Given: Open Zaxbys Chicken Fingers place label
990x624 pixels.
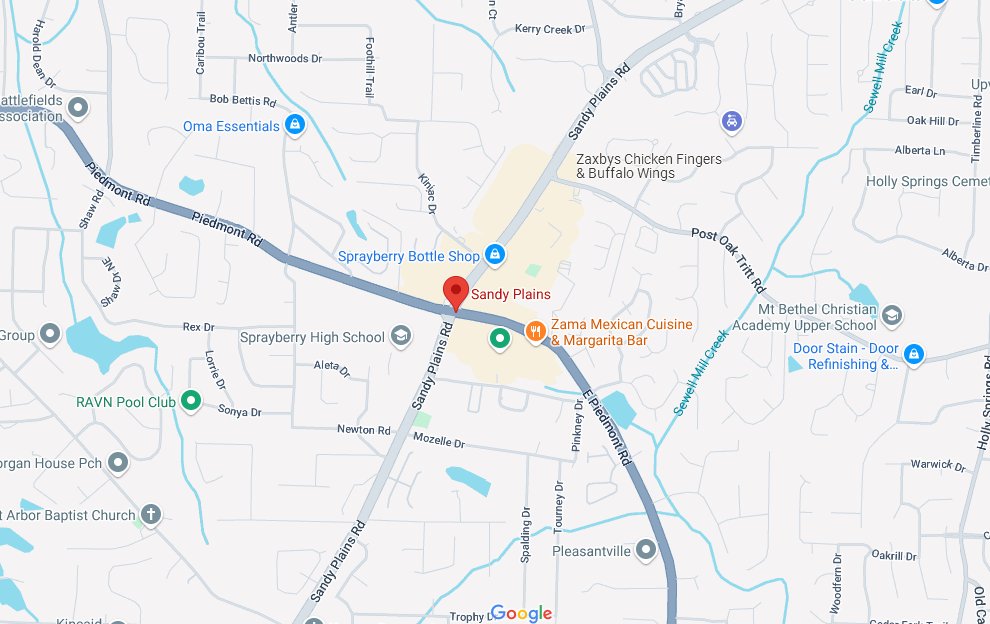Looking at the screenshot, I should [x=648, y=166].
